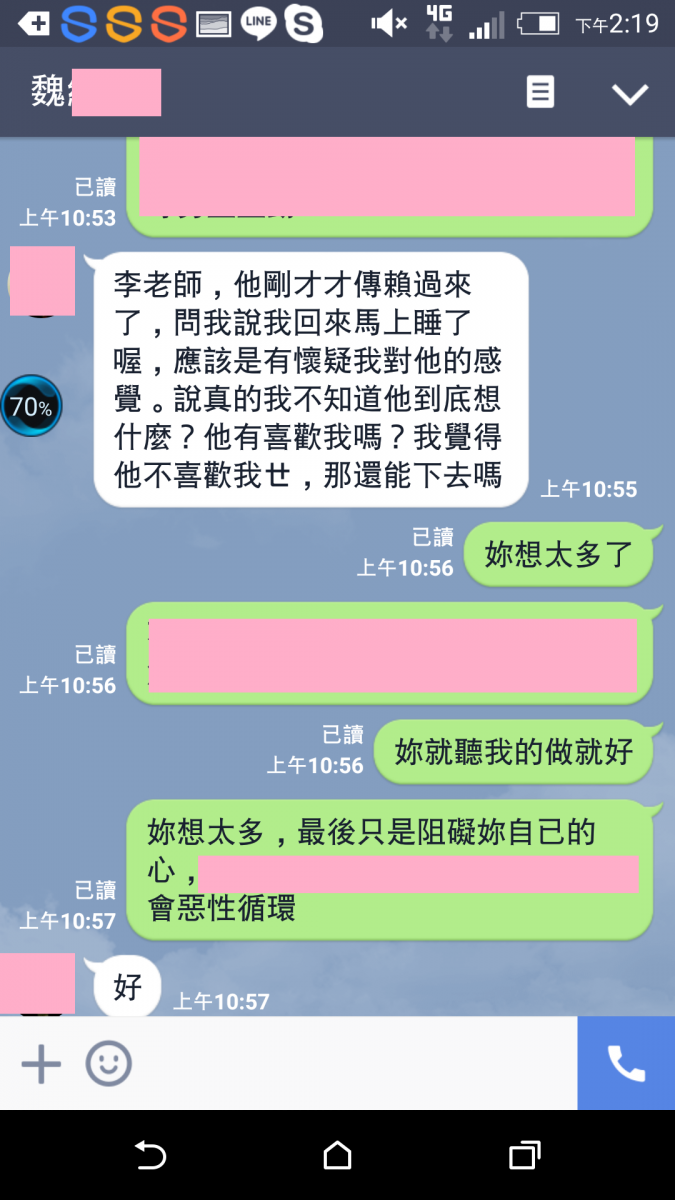Screen dimensions: 675x1200
Task: Open the recent apps overview
Action: [524, 1156]
